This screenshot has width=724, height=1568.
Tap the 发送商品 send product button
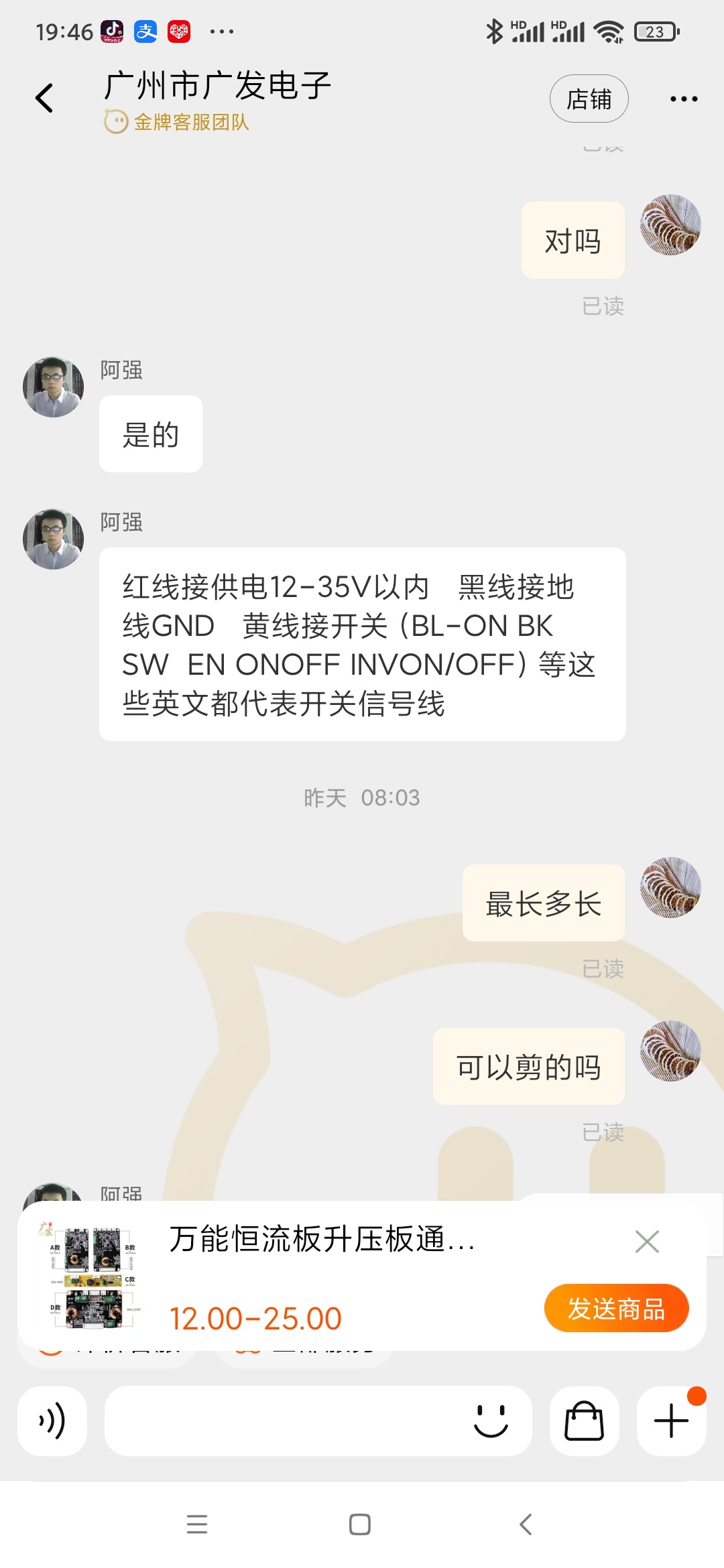click(x=616, y=1309)
